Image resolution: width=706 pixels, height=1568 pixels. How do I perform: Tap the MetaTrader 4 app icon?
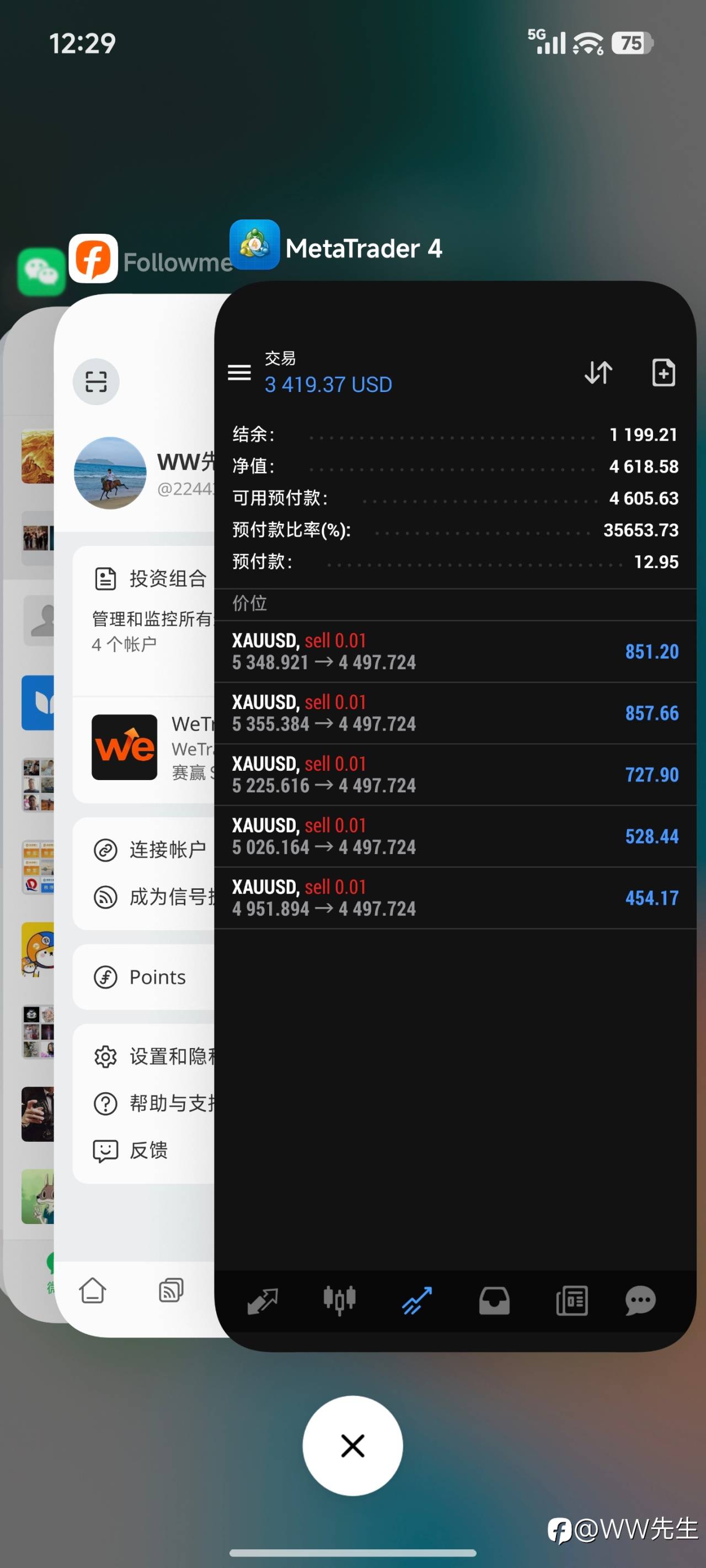click(x=254, y=246)
